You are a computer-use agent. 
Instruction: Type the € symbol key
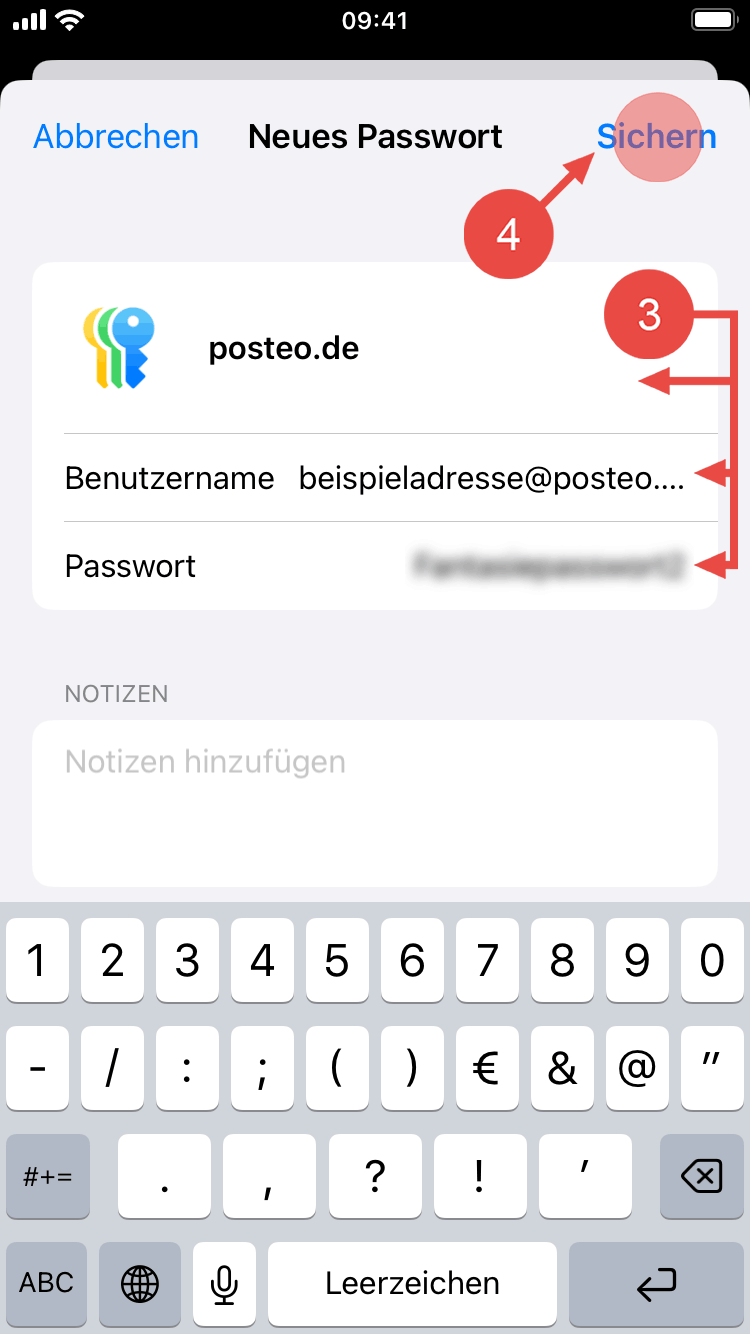pos(486,1069)
